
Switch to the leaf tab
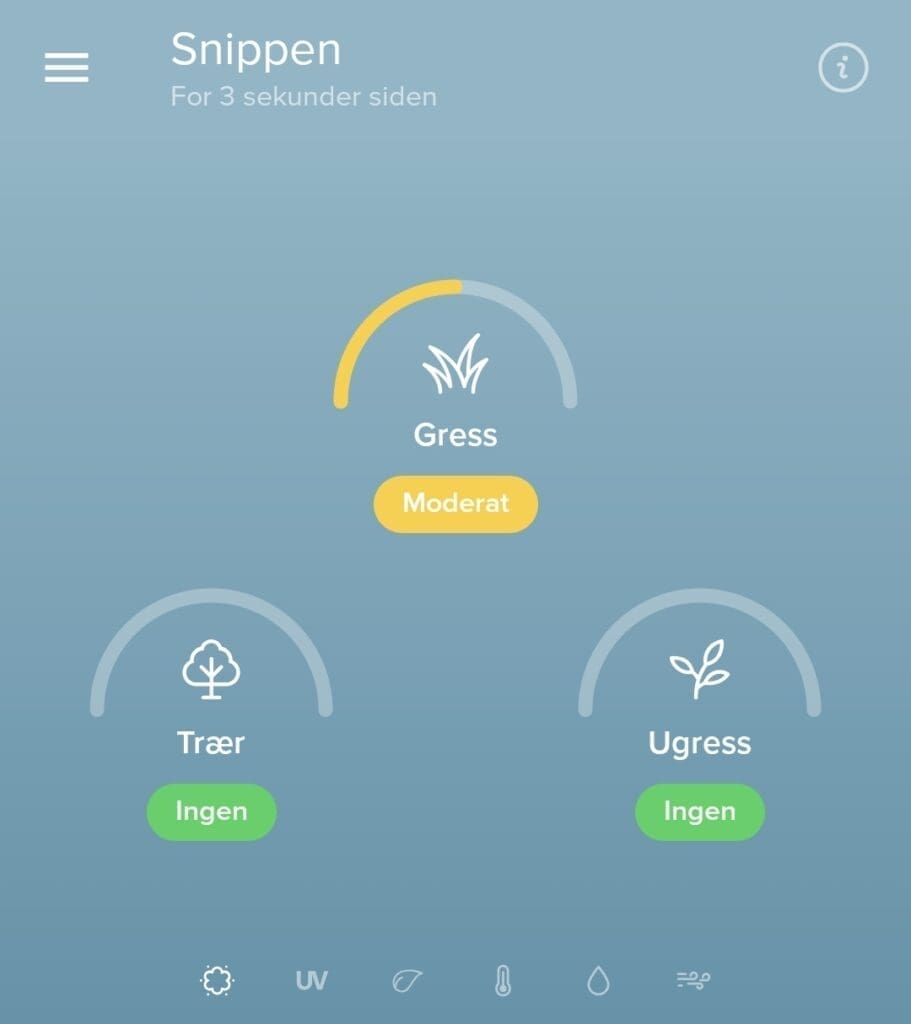point(407,980)
